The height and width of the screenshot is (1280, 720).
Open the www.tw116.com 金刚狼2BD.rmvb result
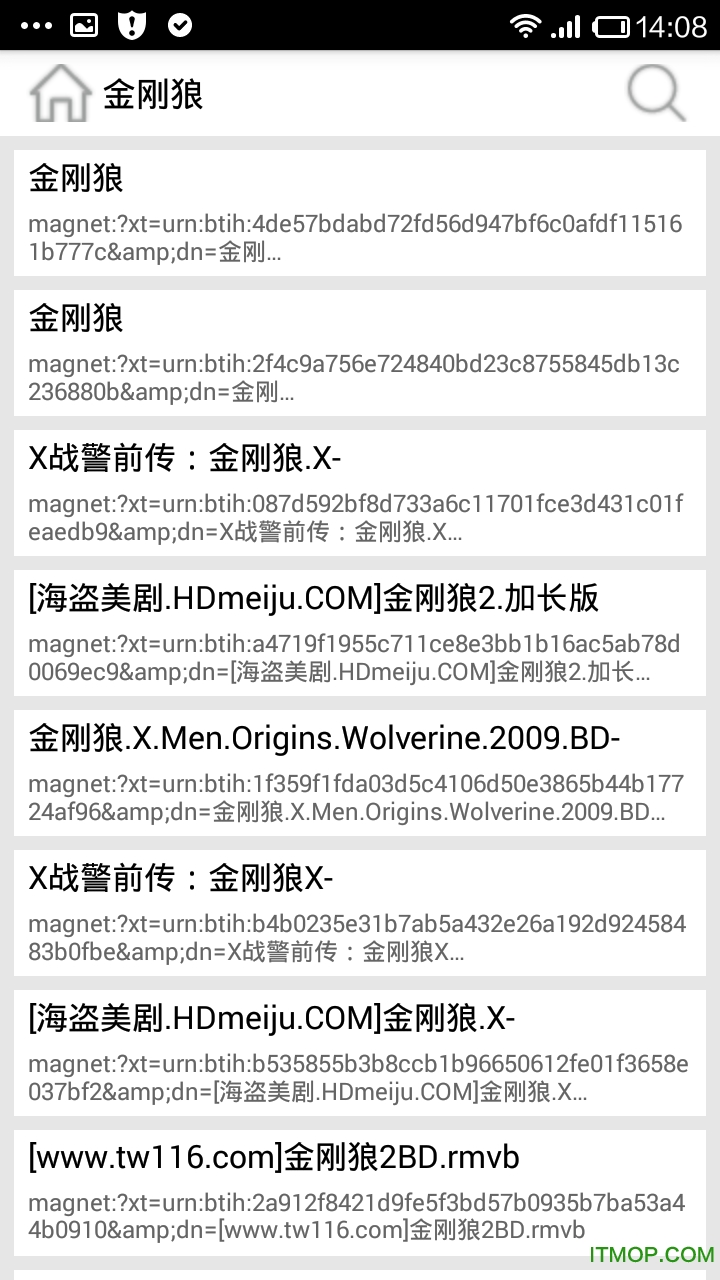click(360, 1193)
